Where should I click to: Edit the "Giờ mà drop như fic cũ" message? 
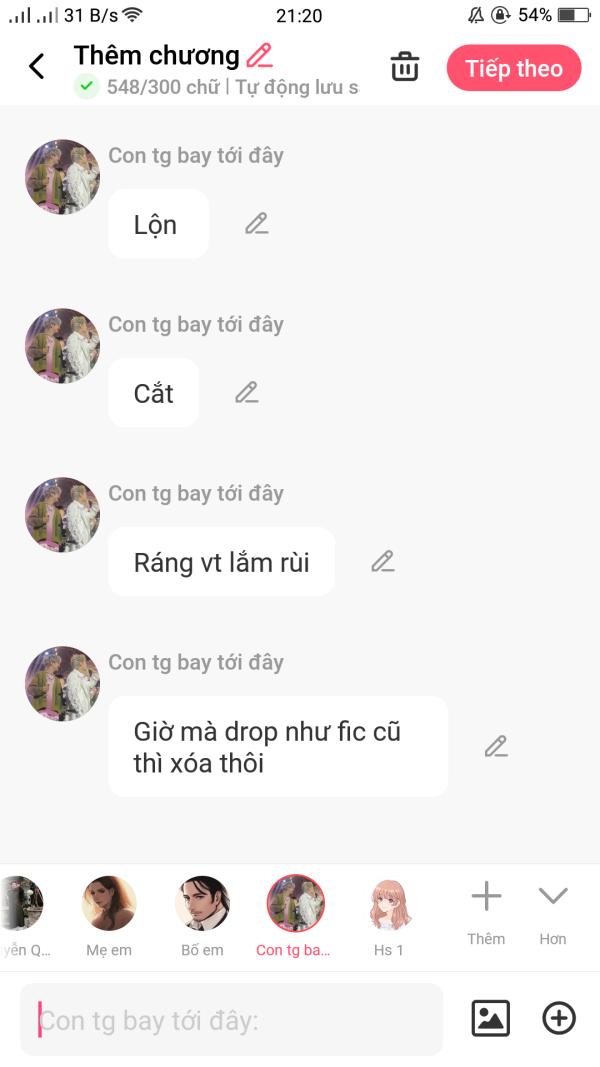497,746
